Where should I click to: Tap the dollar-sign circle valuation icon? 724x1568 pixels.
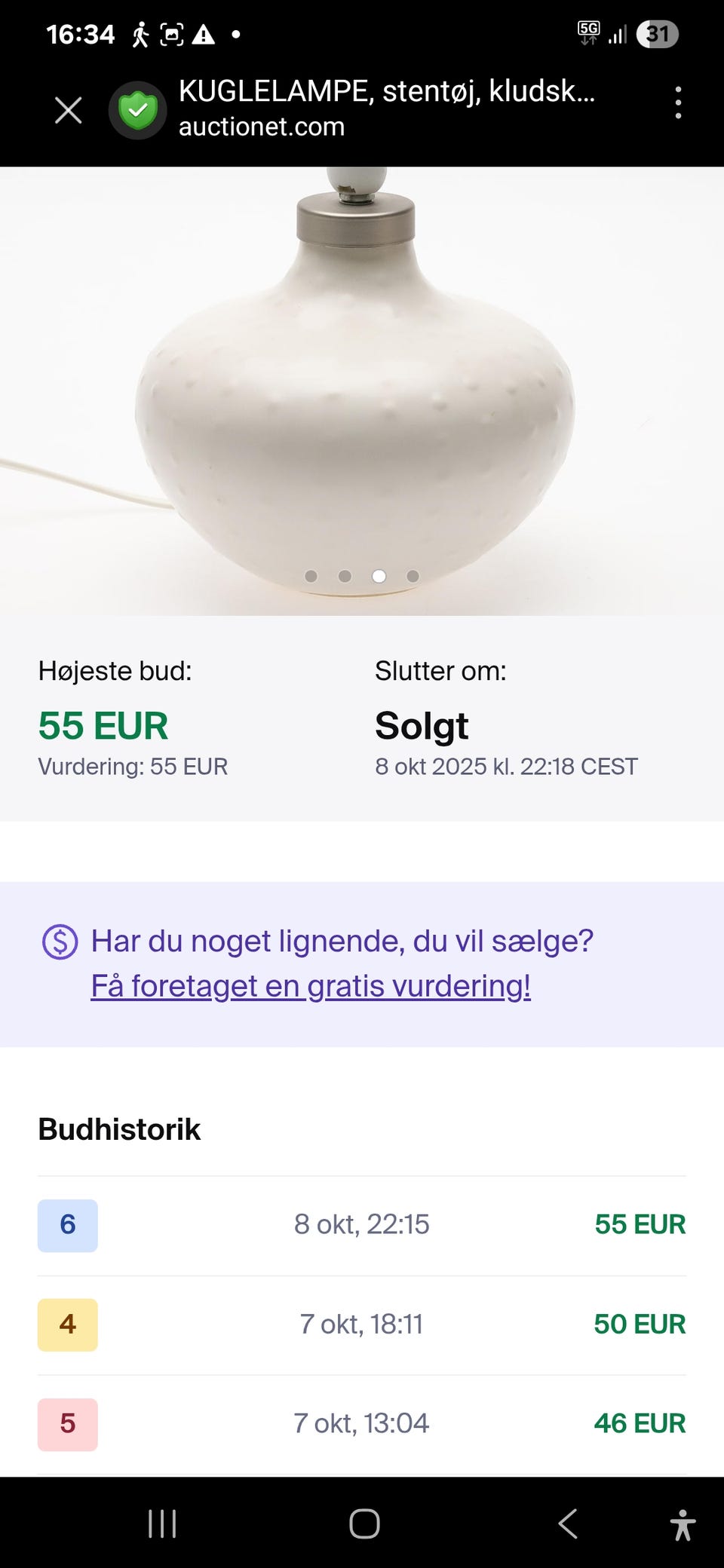click(60, 941)
